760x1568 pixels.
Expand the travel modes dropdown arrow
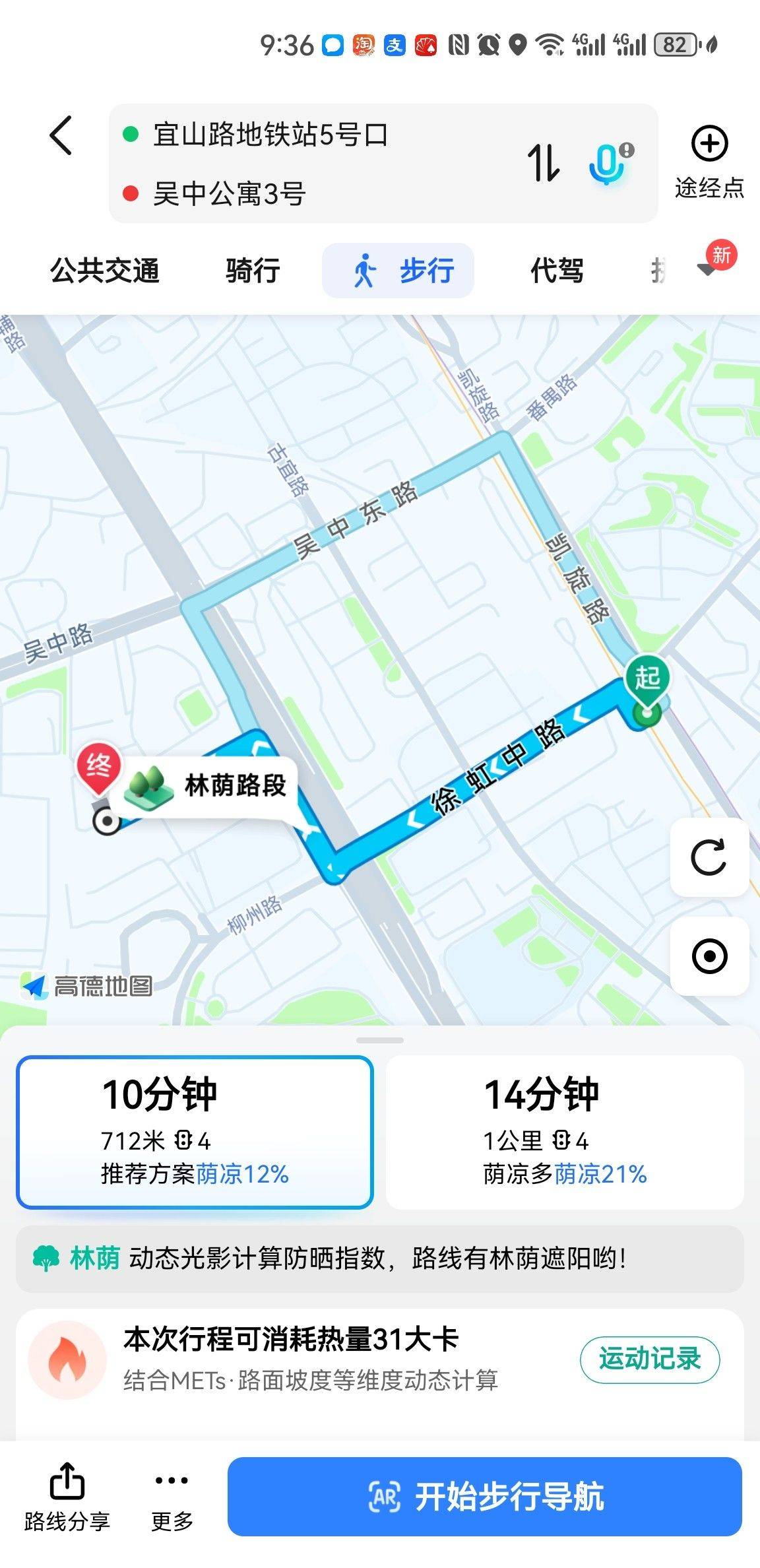click(708, 269)
